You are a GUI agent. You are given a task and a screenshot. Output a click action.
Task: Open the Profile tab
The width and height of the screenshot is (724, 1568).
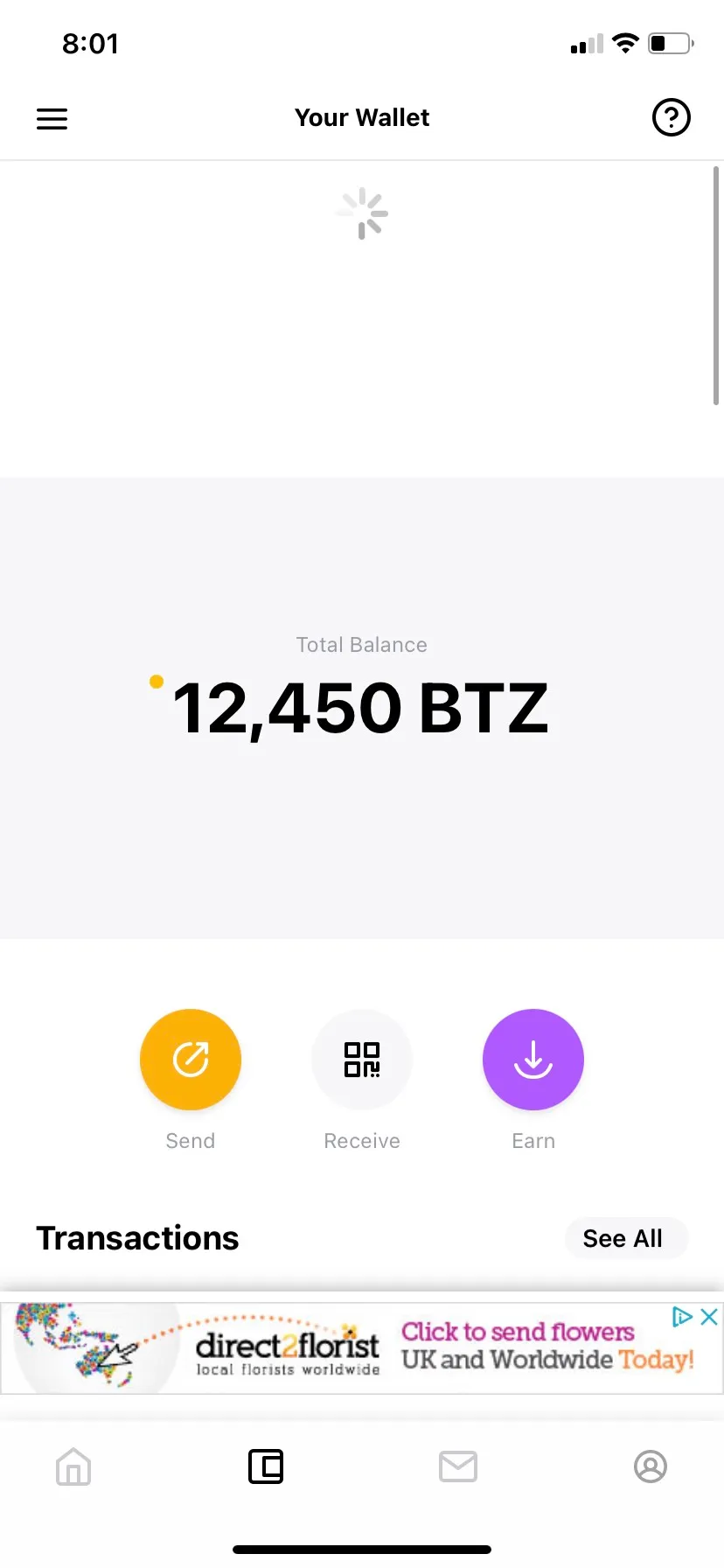651,1466
